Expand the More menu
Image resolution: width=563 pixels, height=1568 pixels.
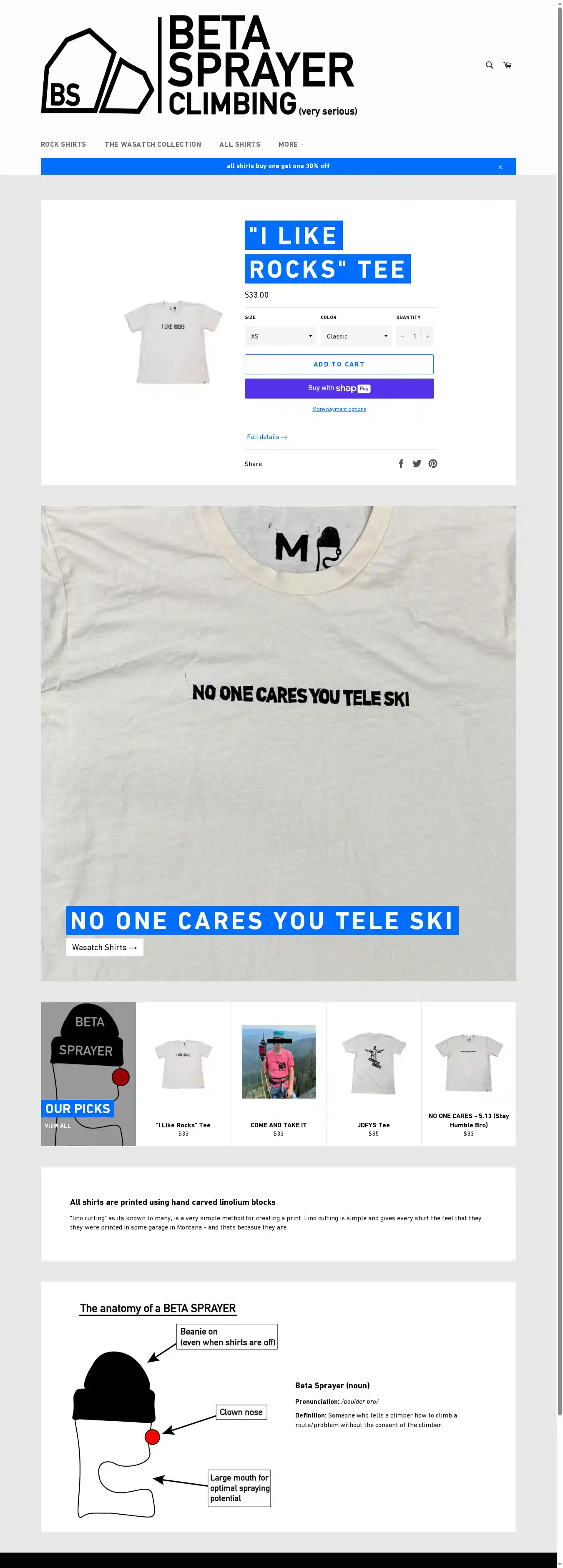(x=290, y=144)
